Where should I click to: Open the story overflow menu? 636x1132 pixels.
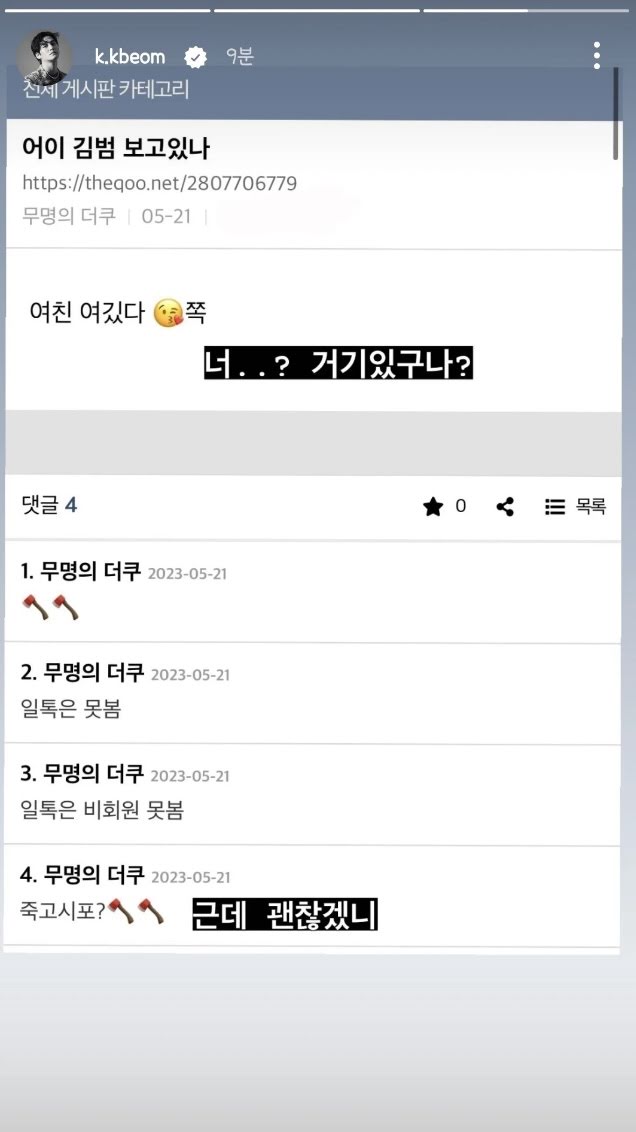click(x=597, y=56)
